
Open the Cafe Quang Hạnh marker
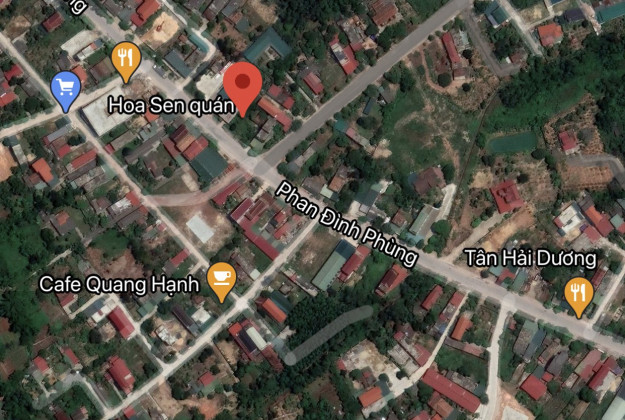(x=221, y=279)
